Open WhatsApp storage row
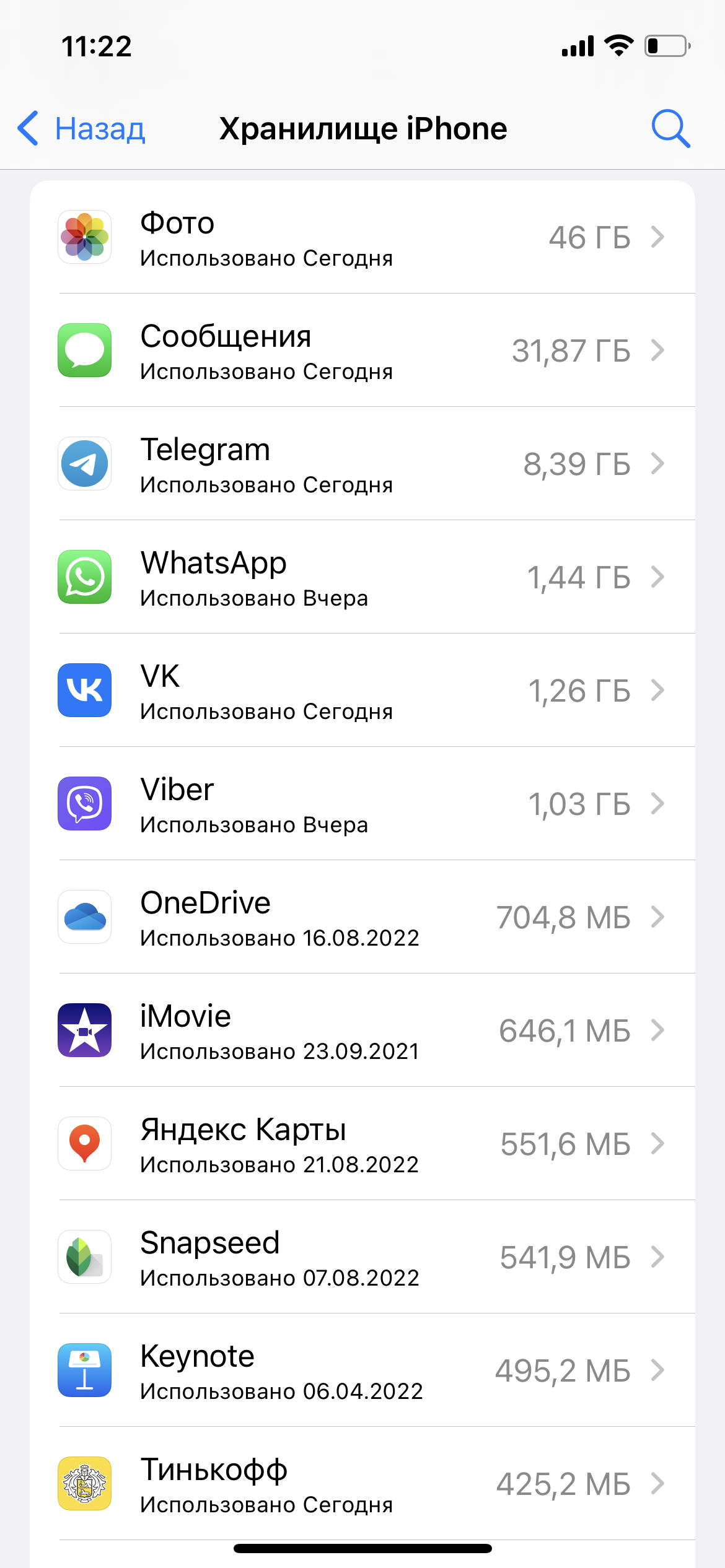Screen dimensions: 725x1568 tap(362, 578)
